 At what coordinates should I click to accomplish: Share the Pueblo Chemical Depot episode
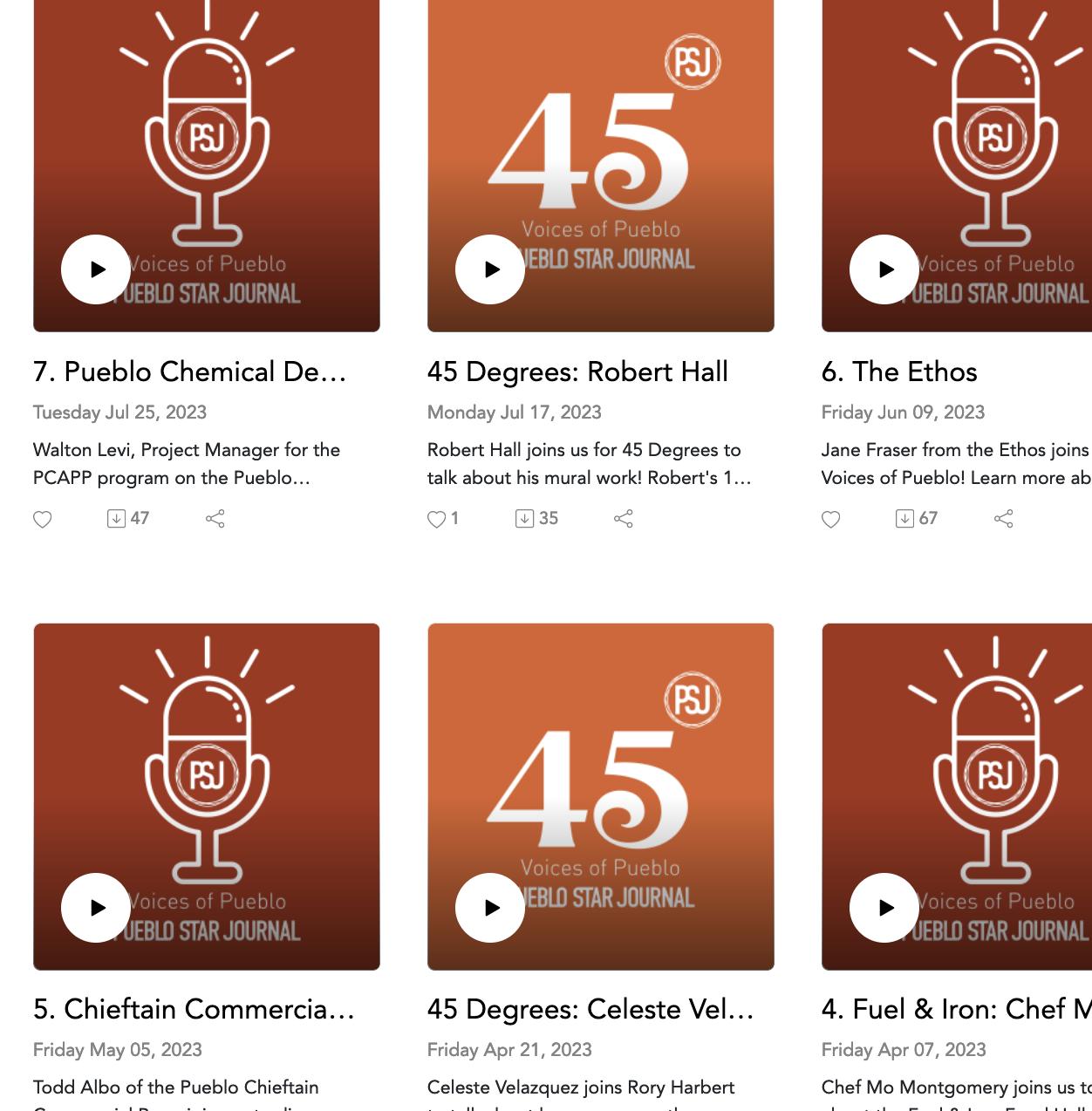215,519
